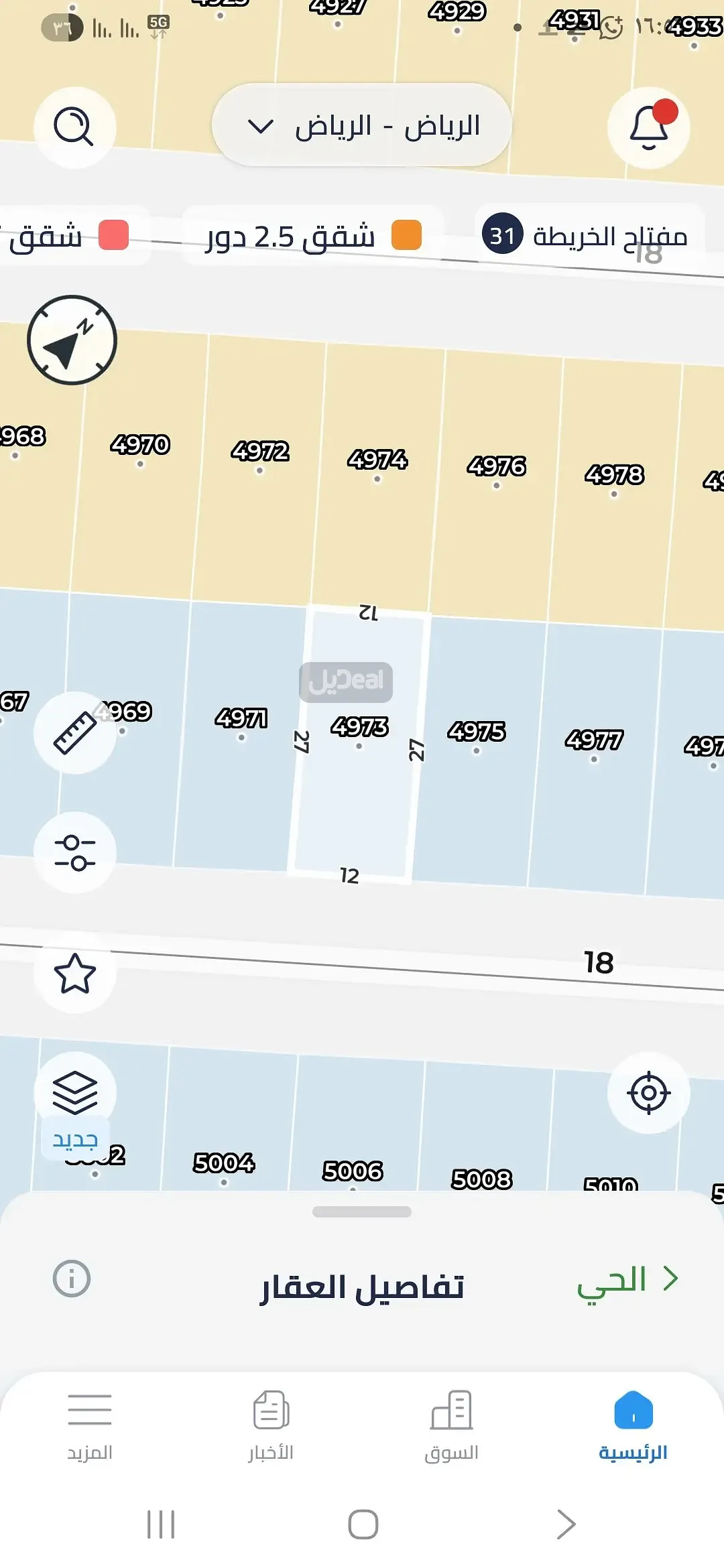
Task: Select the شقق 2.5 دور legend chip
Action: (313, 236)
